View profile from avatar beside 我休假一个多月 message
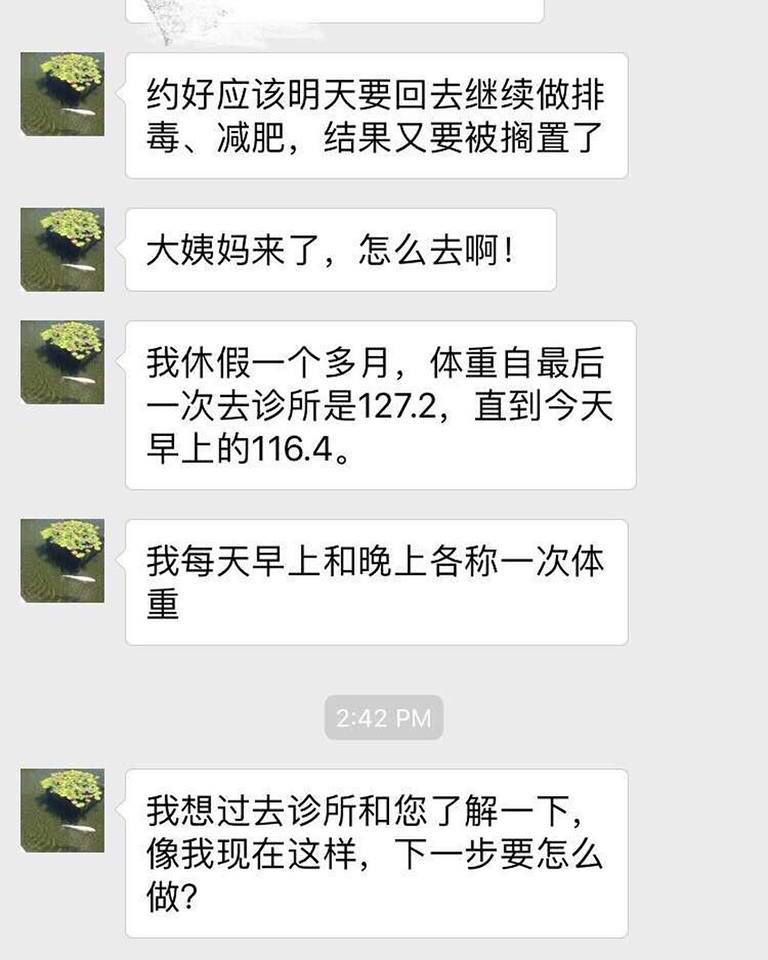This screenshot has height=960, width=768. tap(62, 362)
